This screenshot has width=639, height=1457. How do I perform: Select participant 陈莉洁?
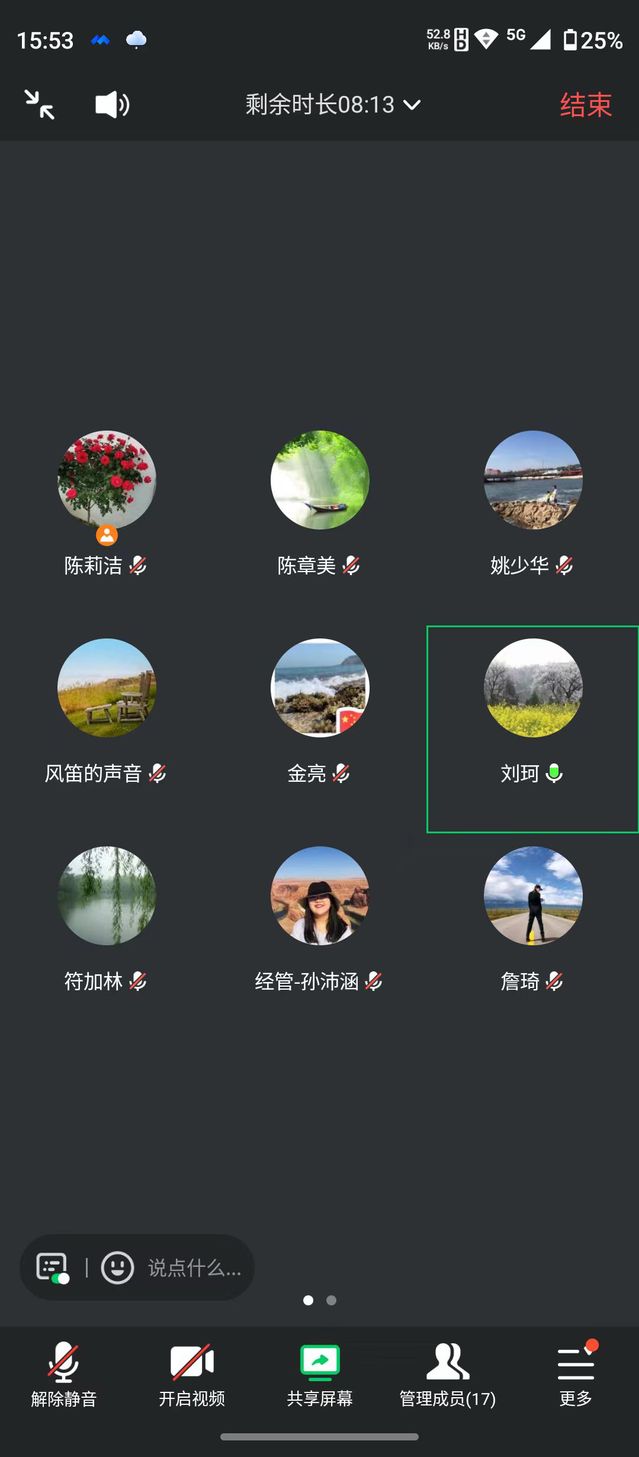pos(106,481)
